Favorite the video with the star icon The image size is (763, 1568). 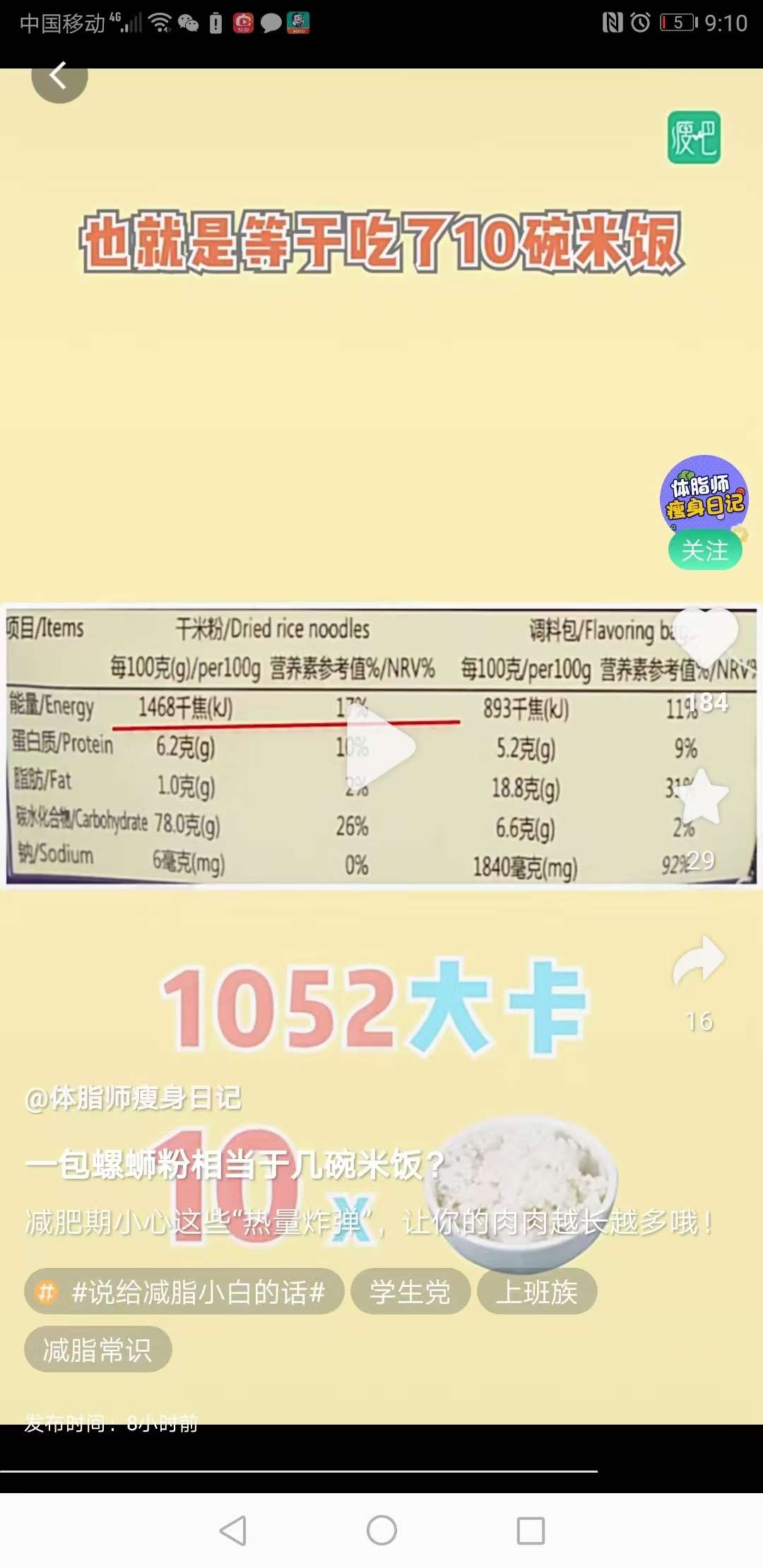point(702,798)
